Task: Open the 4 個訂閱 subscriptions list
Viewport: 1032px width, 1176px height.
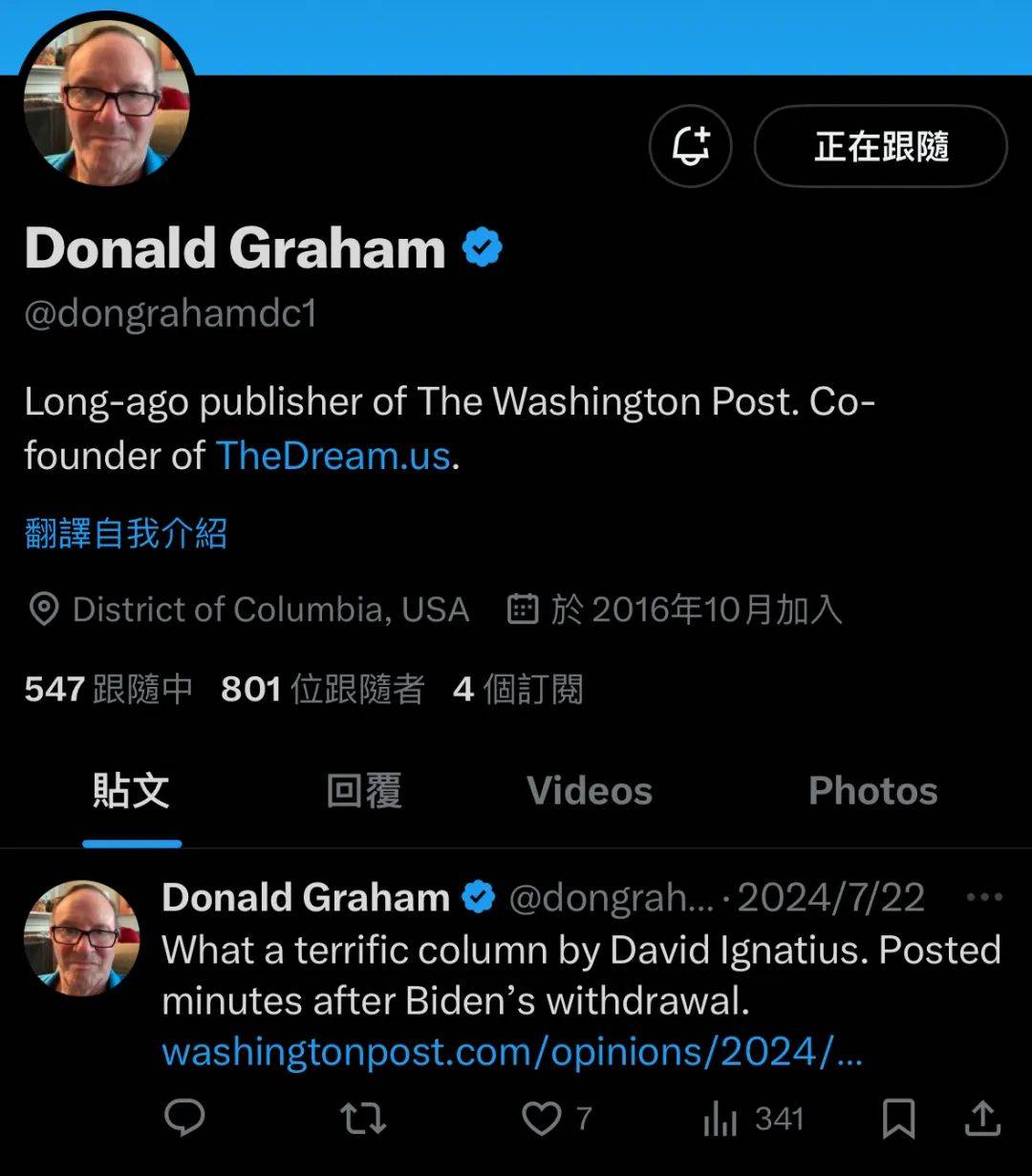Action: (518, 688)
